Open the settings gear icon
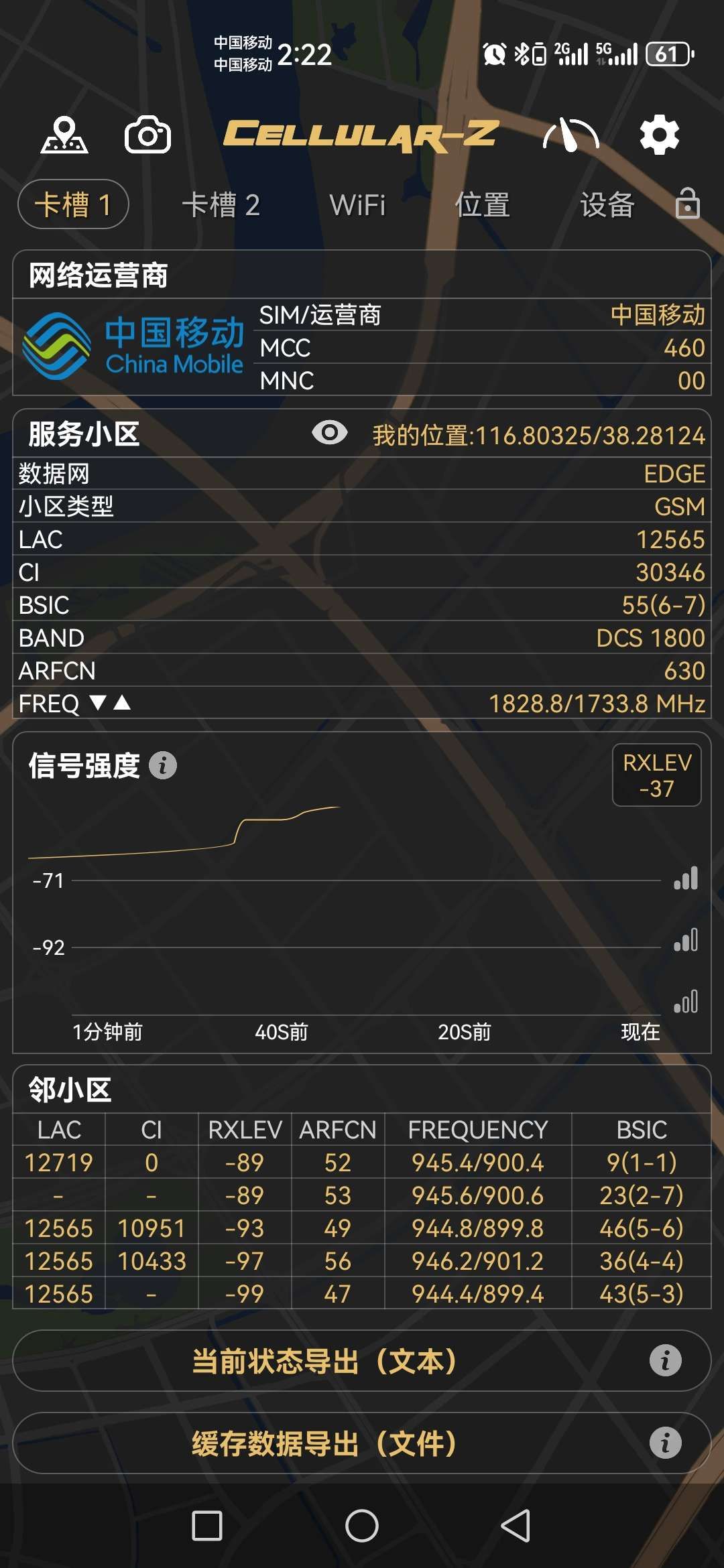This screenshot has width=724, height=1568. click(660, 134)
